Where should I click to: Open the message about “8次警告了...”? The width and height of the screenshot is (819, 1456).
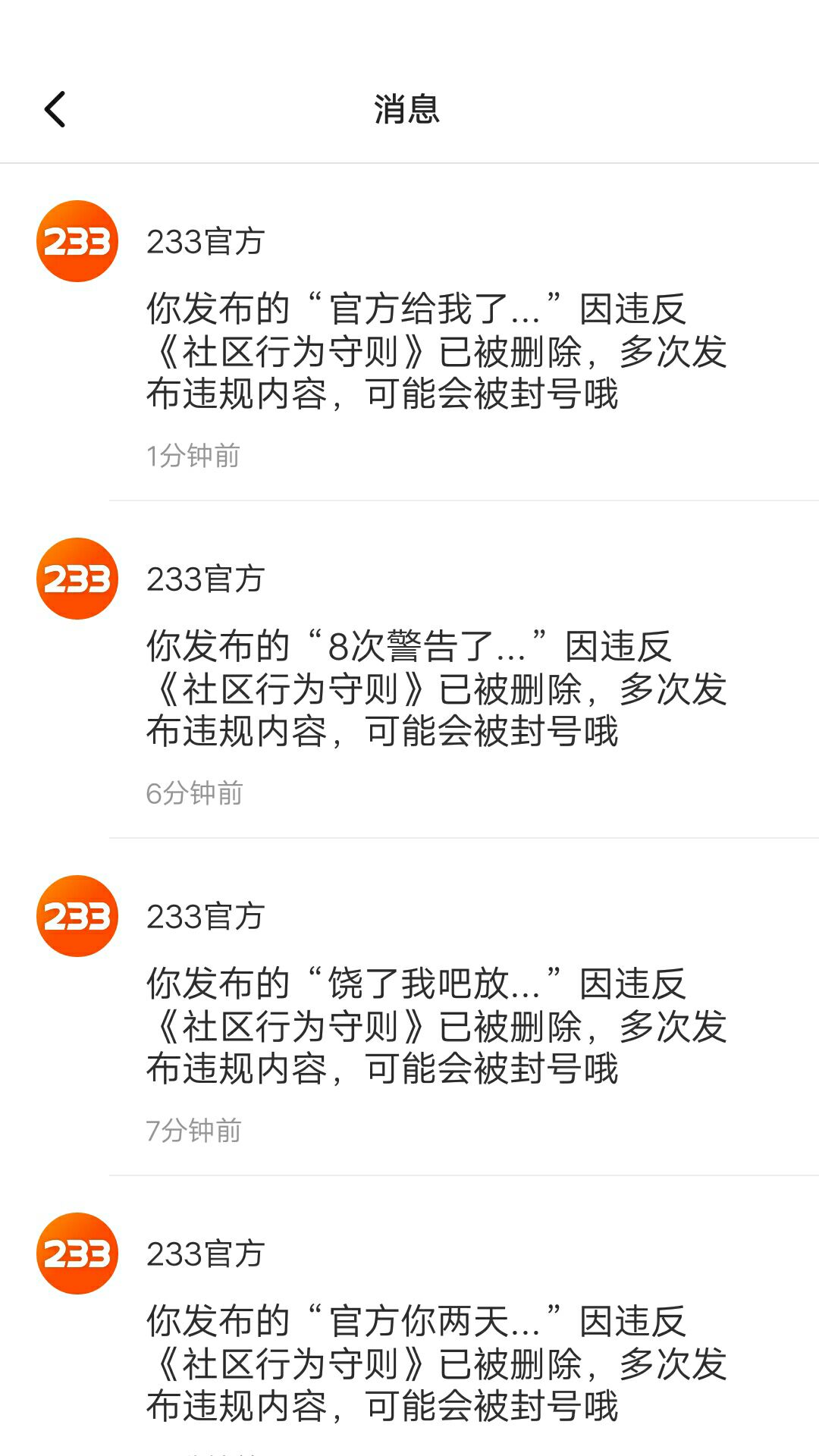click(436, 689)
